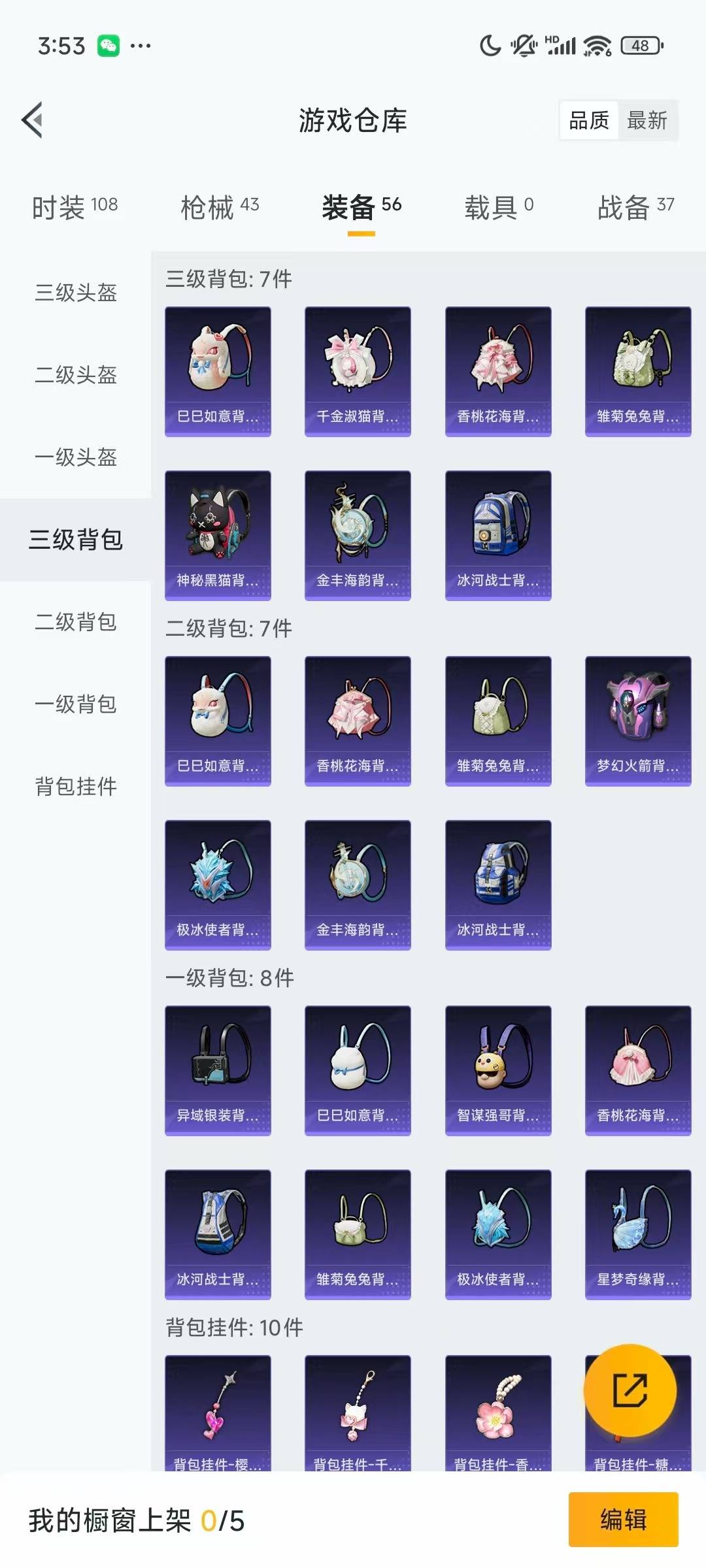This screenshot has width=706, height=1568.
Task: Open the 战备 tab
Action: (635, 207)
